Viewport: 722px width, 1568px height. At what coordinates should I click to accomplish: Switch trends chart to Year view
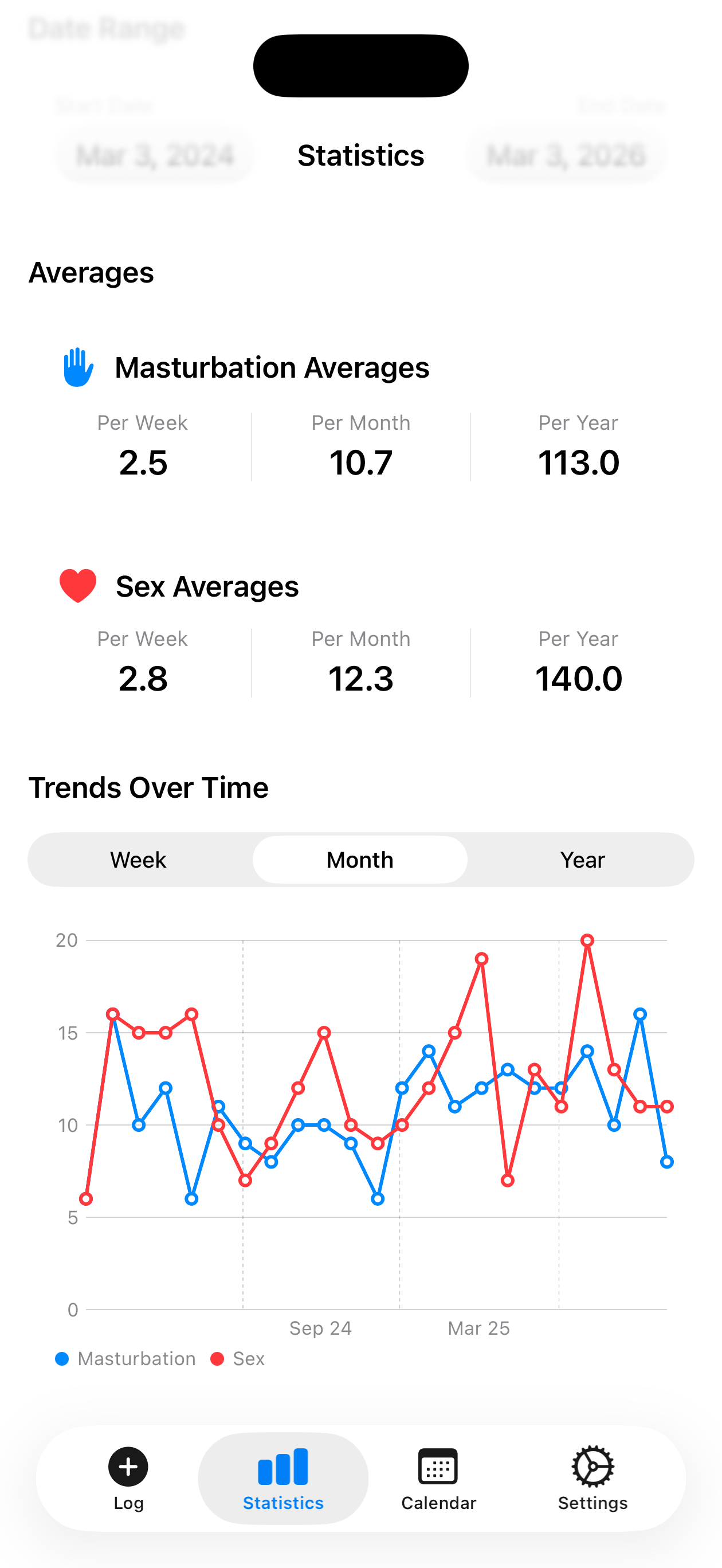click(x=582, y=860)
